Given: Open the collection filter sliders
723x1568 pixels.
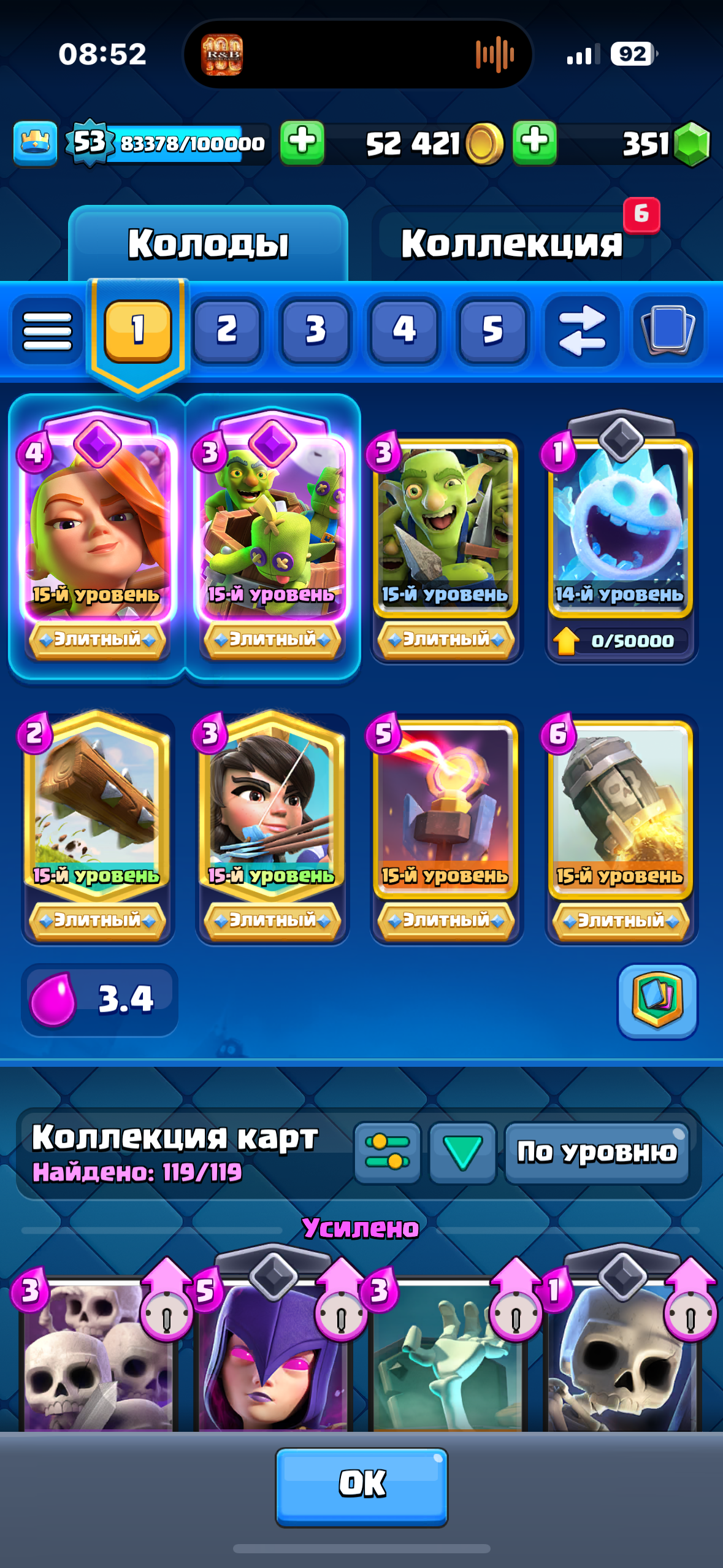Looking at the screenshot, I should 388,1152.
